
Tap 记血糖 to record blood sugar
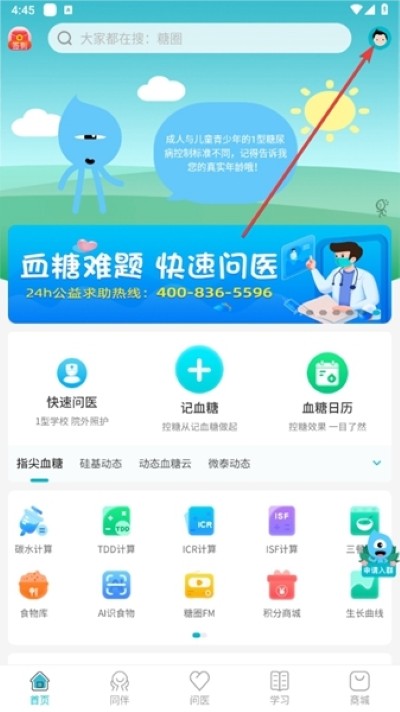click(x=199, y=389)
